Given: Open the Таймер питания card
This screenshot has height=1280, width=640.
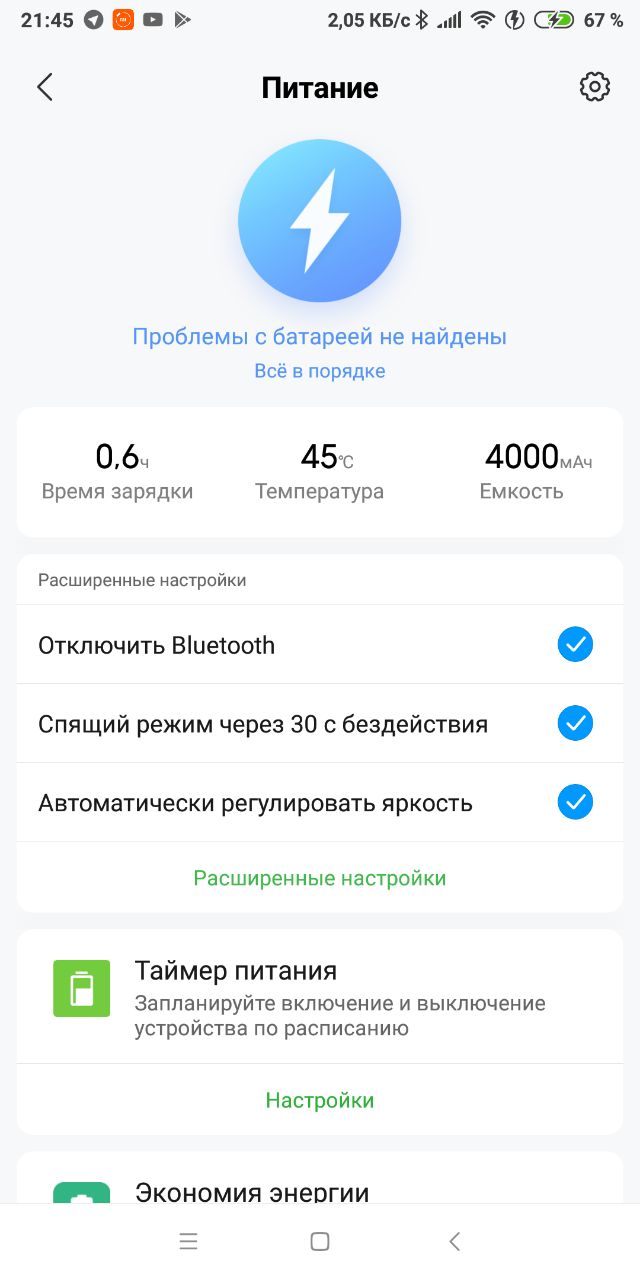Looking at the screenshot, I should [320, 996].
